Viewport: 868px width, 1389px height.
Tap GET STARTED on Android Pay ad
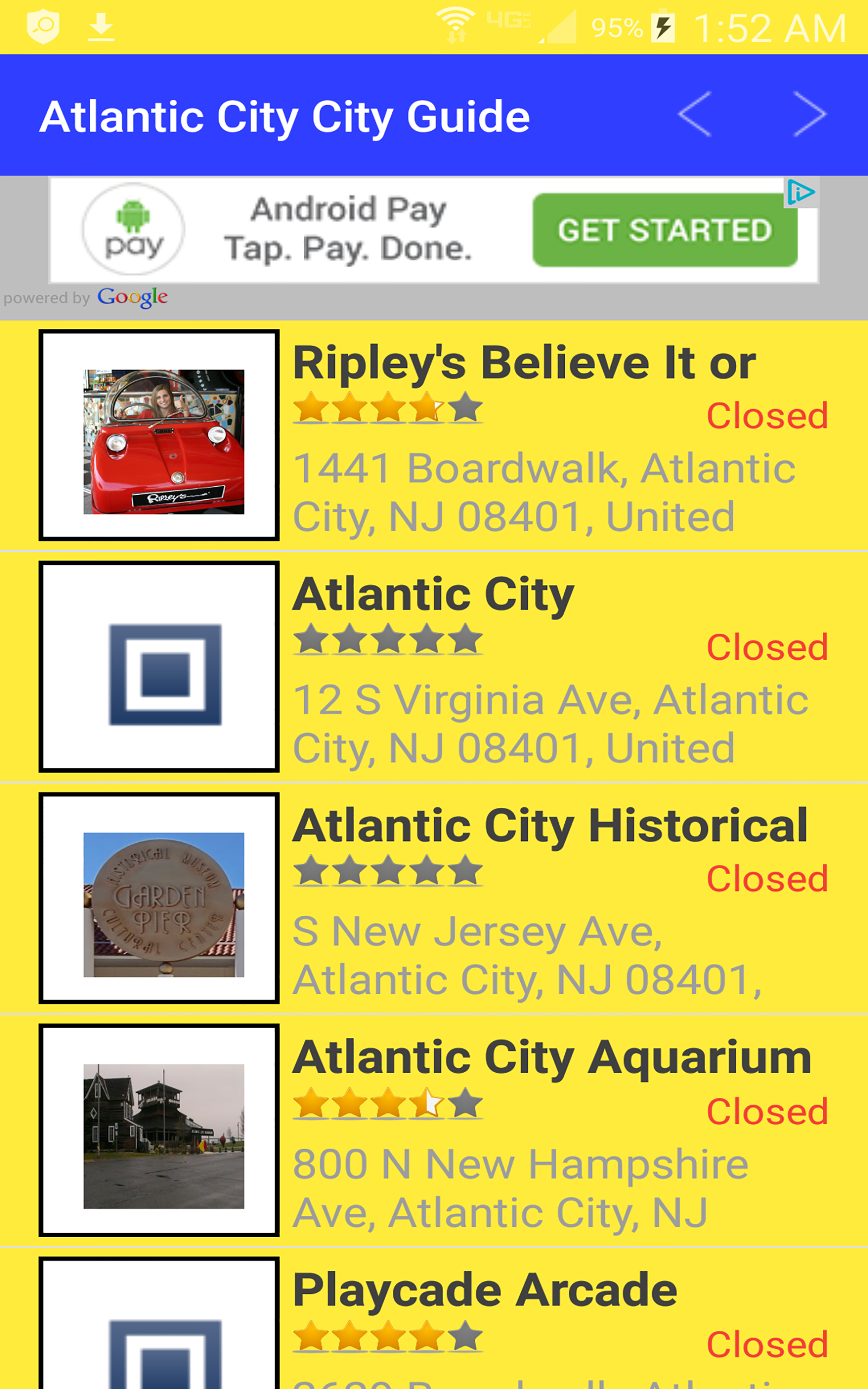click(x=664, y=230)
